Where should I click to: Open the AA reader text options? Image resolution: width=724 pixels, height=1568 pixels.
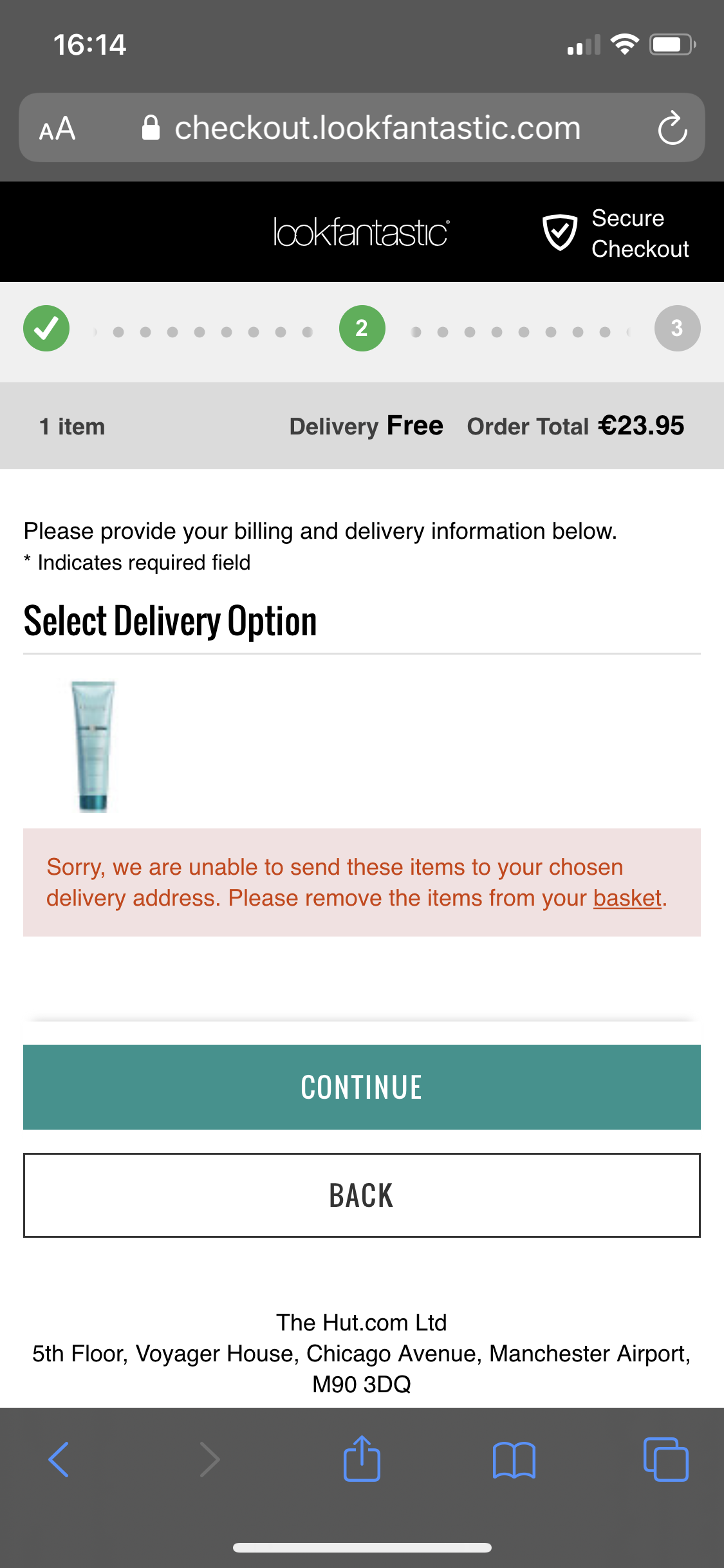click(x=57, y=128)
